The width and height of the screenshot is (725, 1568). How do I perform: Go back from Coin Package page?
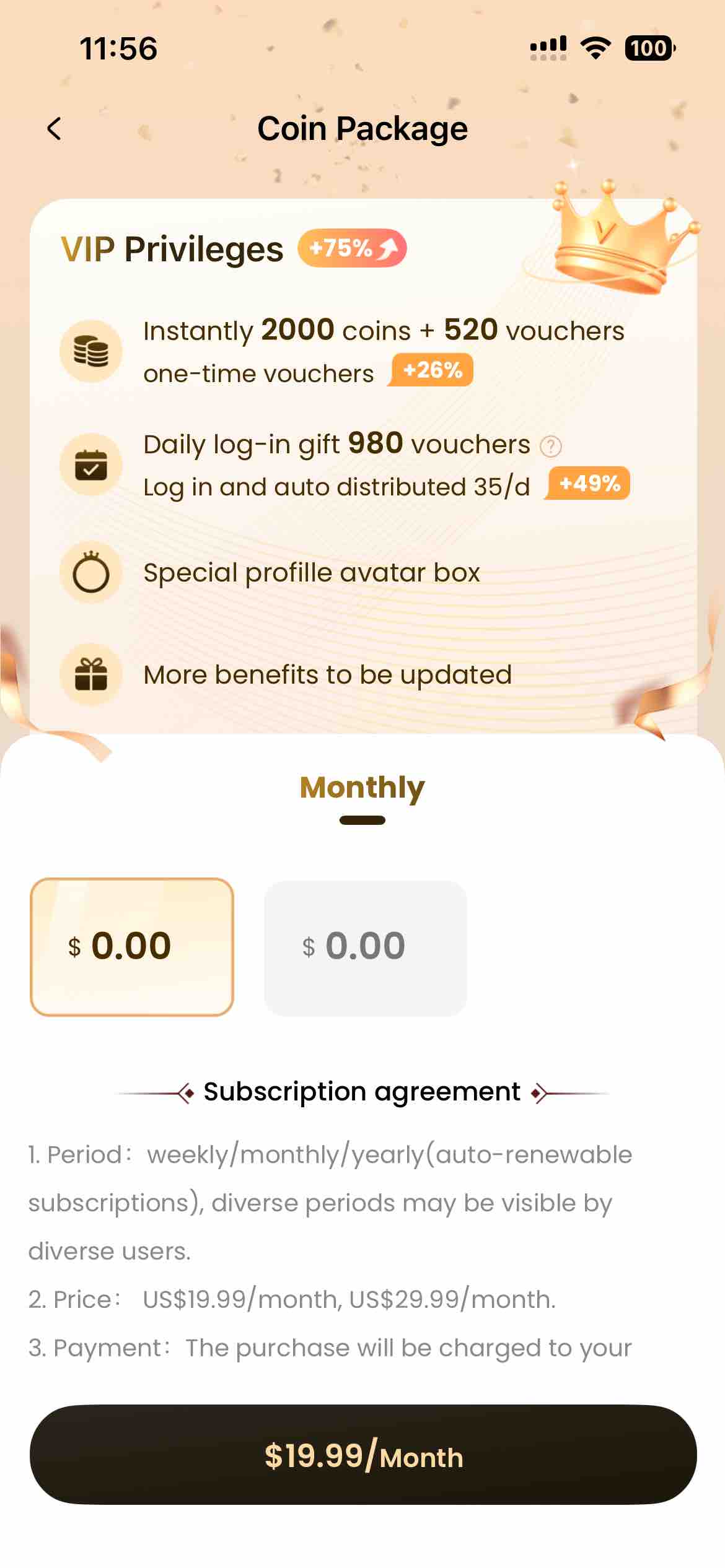coord(55,129)
